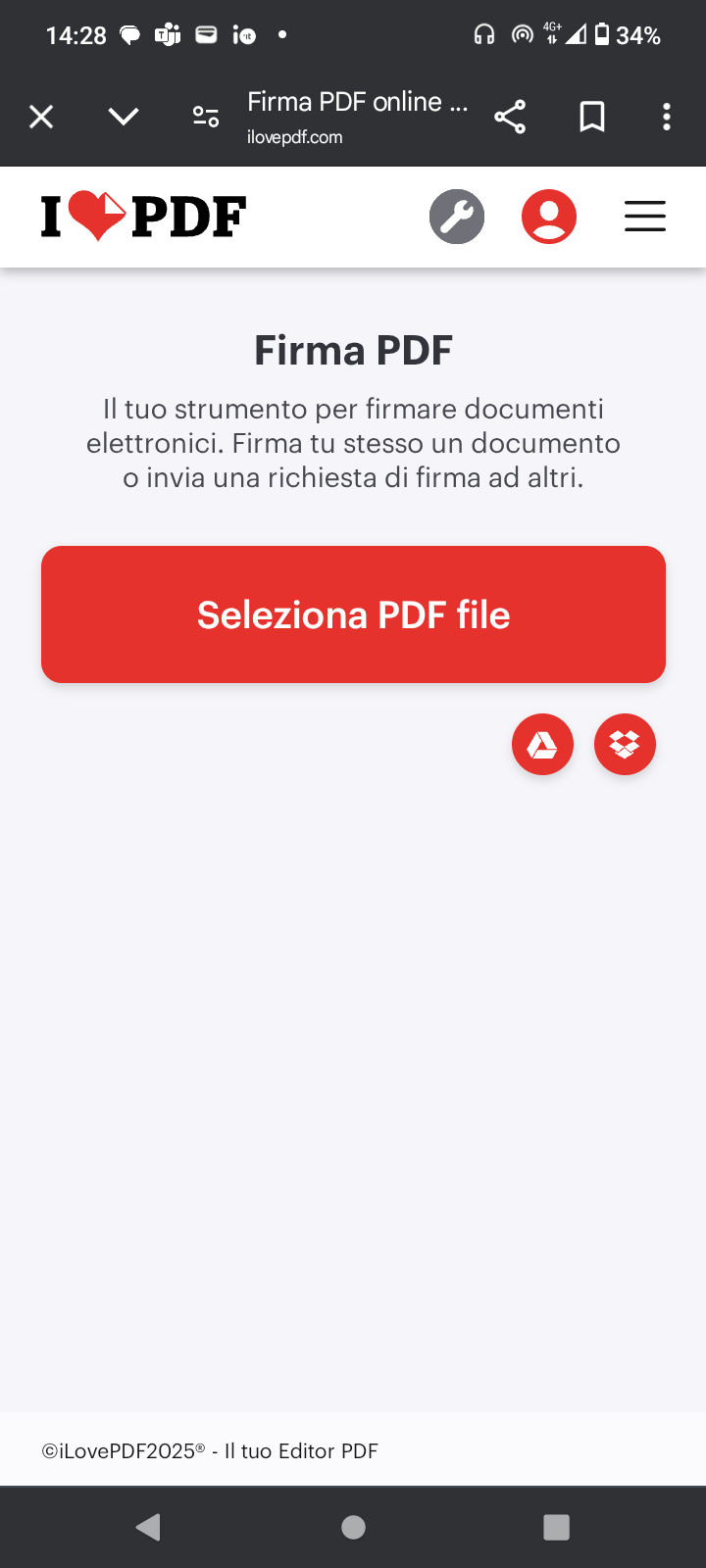
Task: Open the user account profile
Action: [549, 217]
